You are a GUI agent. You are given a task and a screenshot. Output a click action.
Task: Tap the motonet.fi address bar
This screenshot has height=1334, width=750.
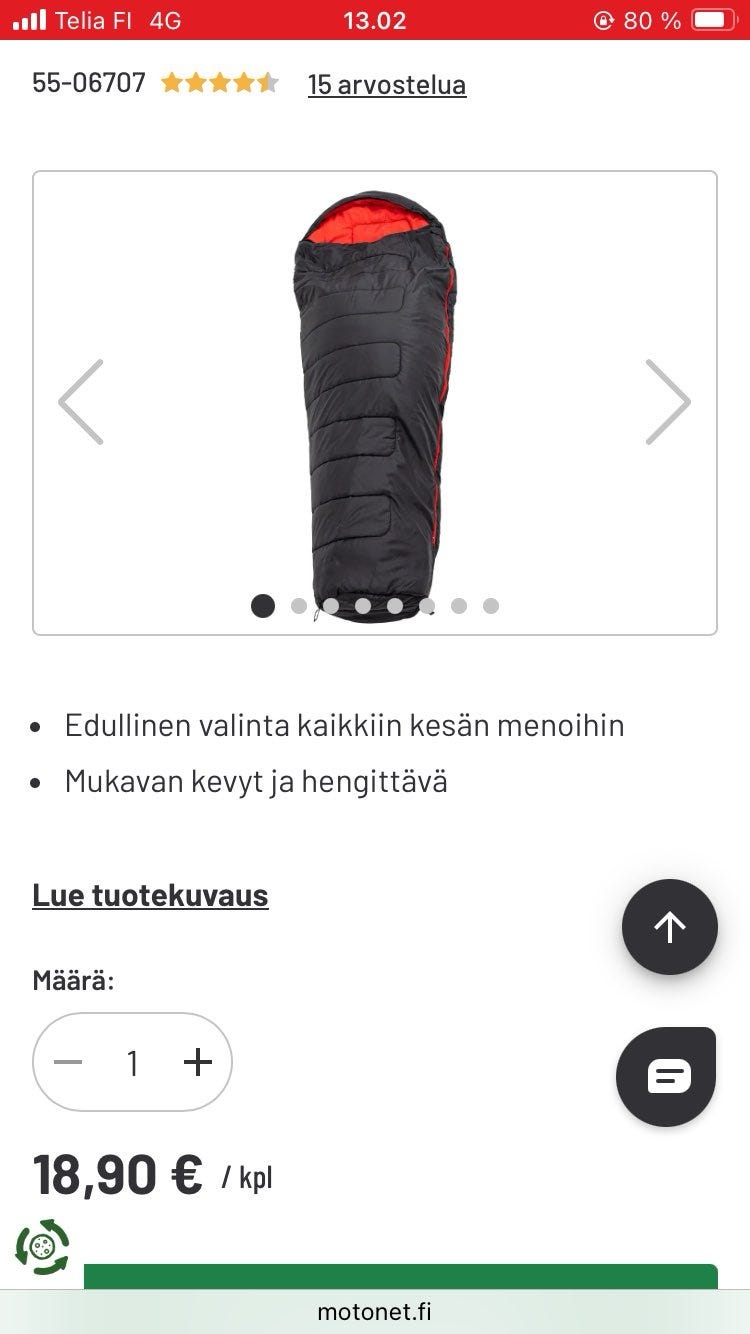coord(375,1312)
